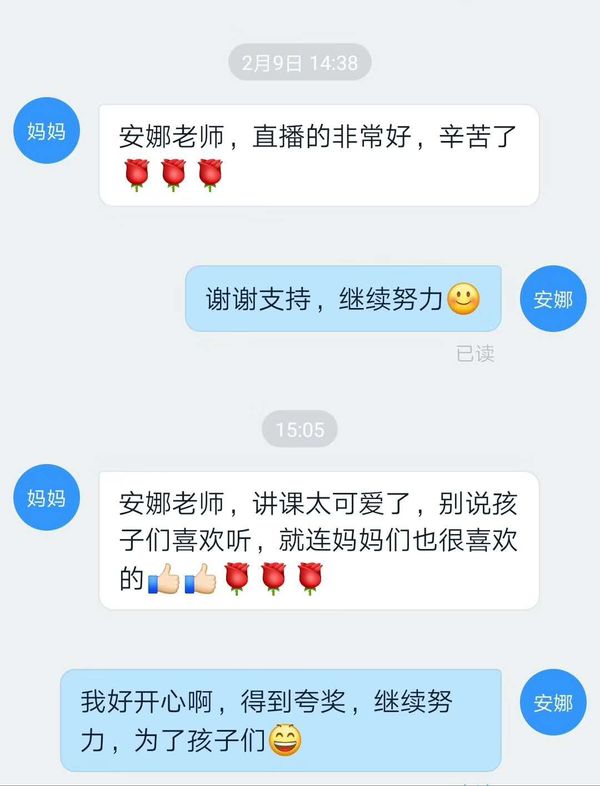Open 妈妈's avatar beside the 讲课太可爱了 message
This screenshot has height=786, width=600.
[x=46, y=497]
